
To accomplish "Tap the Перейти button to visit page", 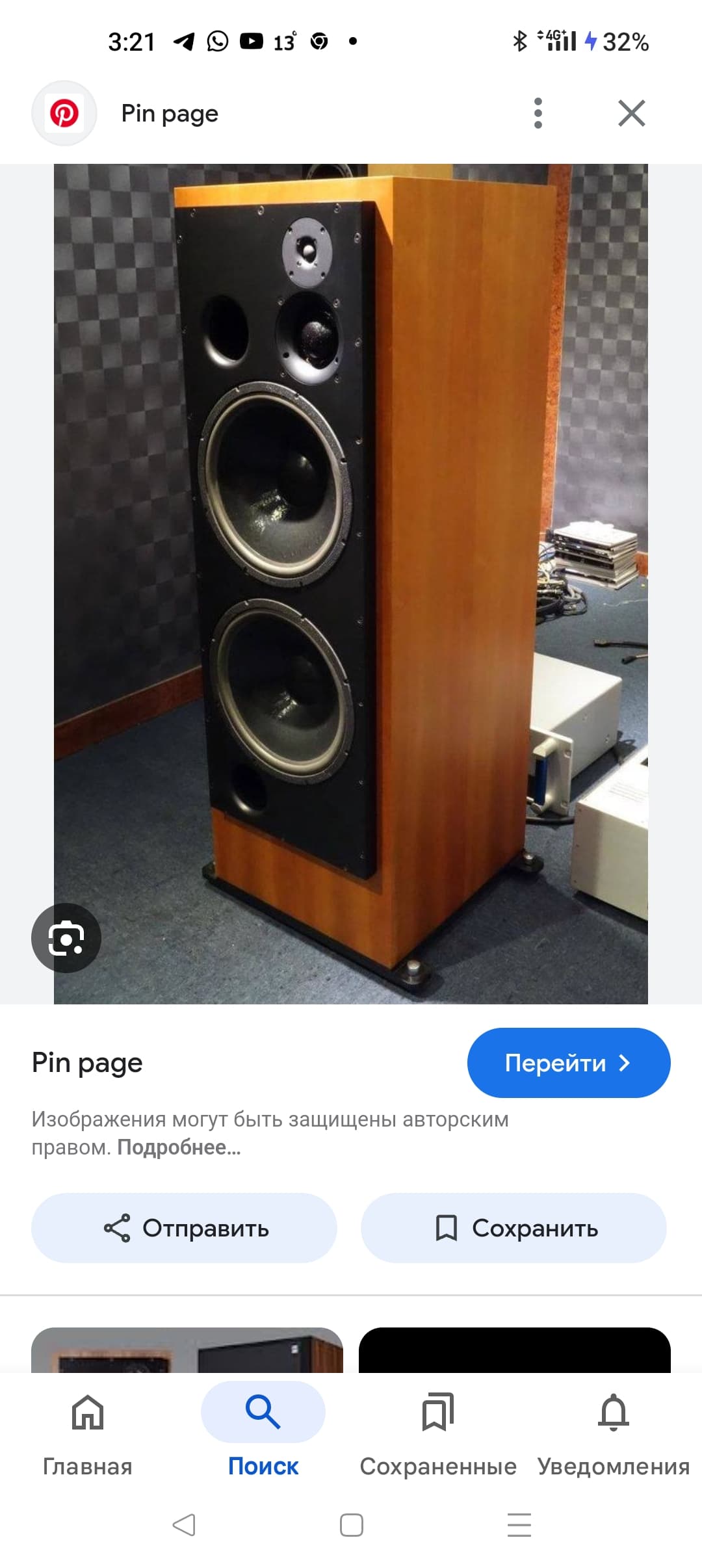I will point(569,1062).
